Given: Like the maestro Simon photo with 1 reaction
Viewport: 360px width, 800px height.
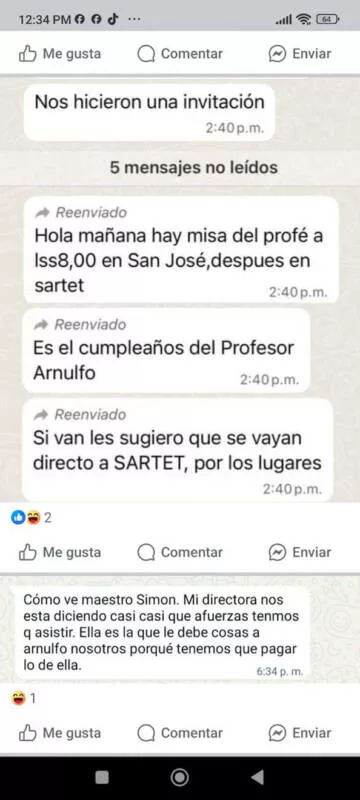Looking at the screenshot, I should click(60, 733).
